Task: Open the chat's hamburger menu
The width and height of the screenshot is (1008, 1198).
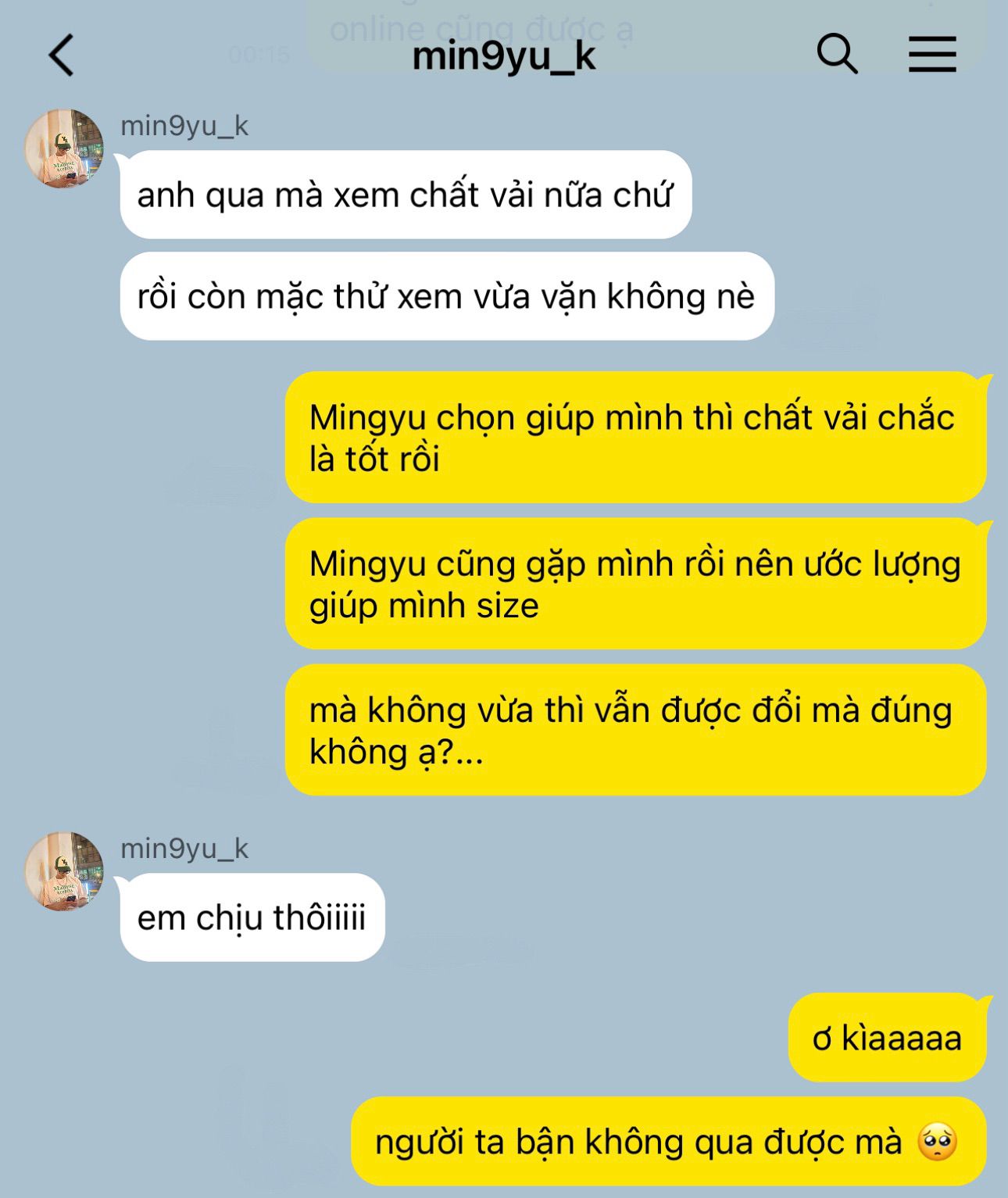Action: pos(931,55)
